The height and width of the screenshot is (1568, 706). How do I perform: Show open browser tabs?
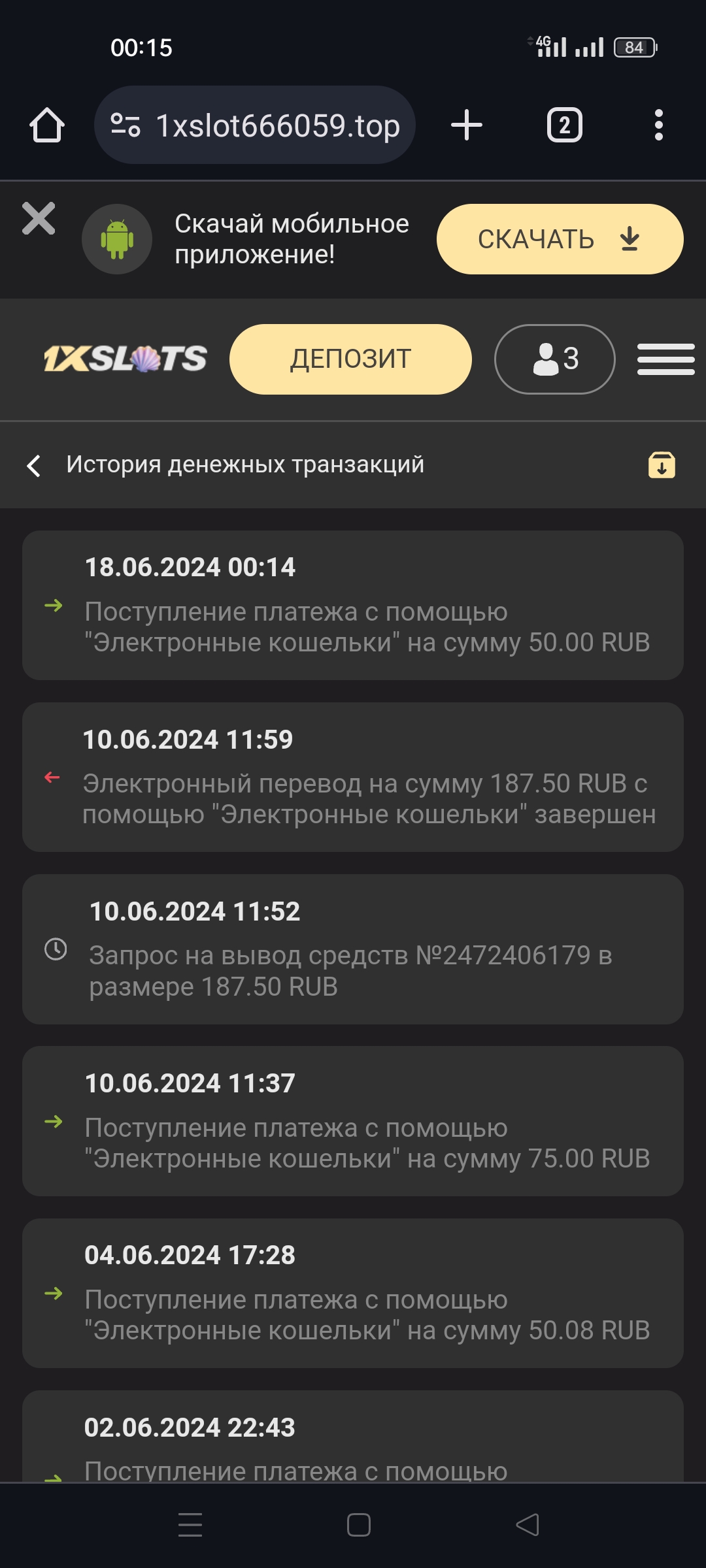[x=564, y=125]
